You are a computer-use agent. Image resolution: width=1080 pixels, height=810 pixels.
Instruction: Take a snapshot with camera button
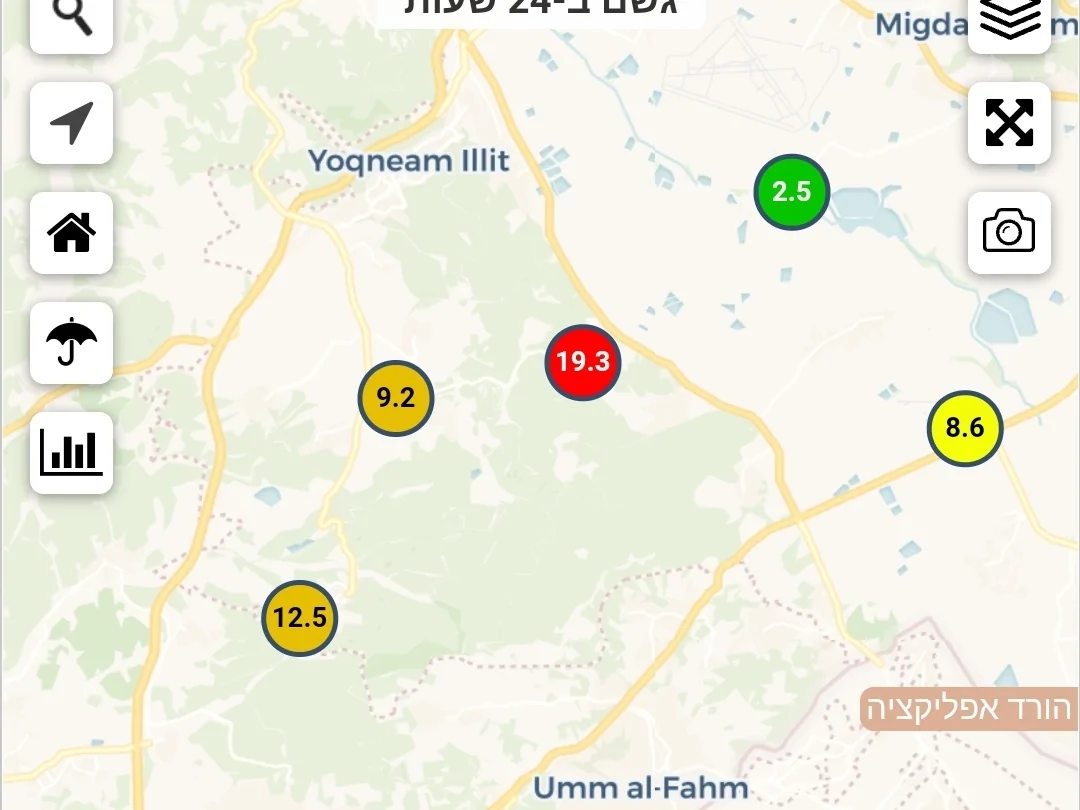point(1009,232)
